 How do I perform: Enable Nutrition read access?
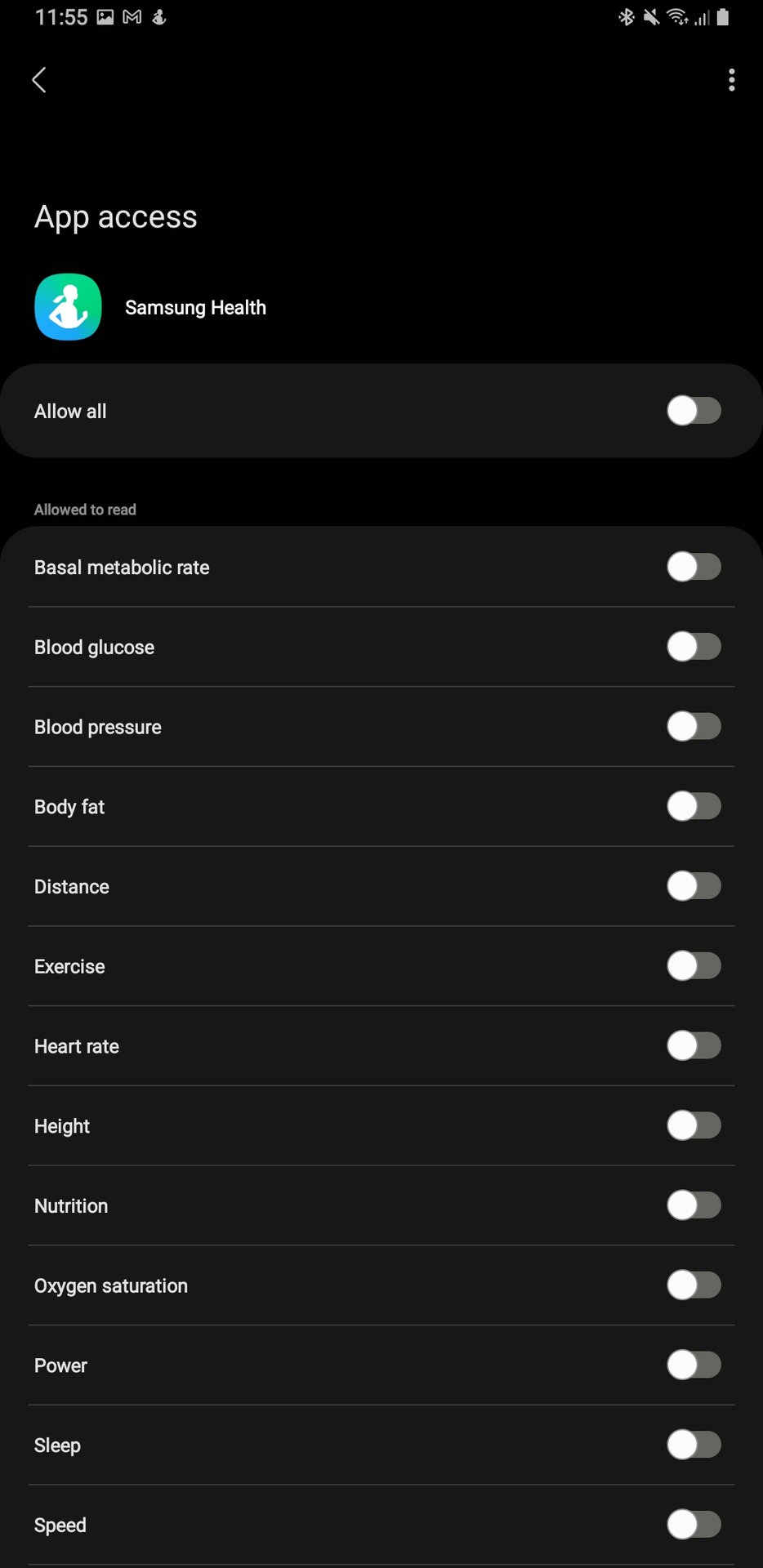694,1205
